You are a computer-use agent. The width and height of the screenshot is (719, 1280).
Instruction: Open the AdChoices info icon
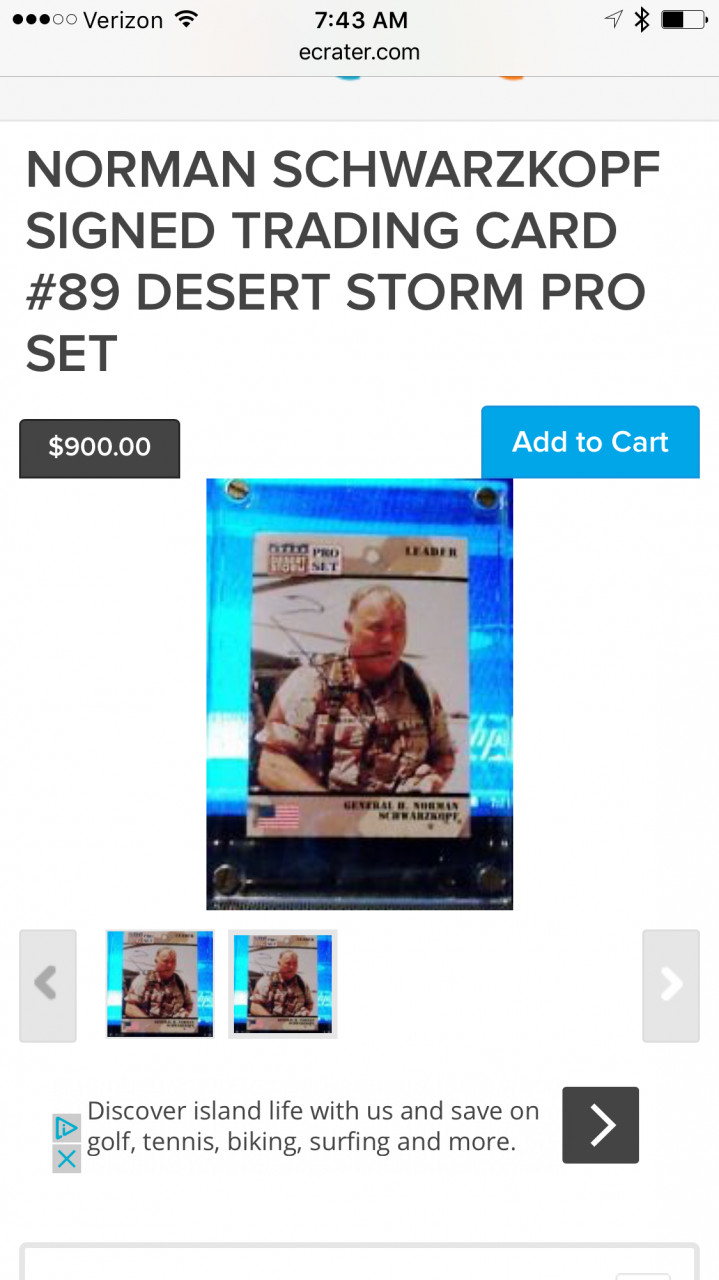66,1129
